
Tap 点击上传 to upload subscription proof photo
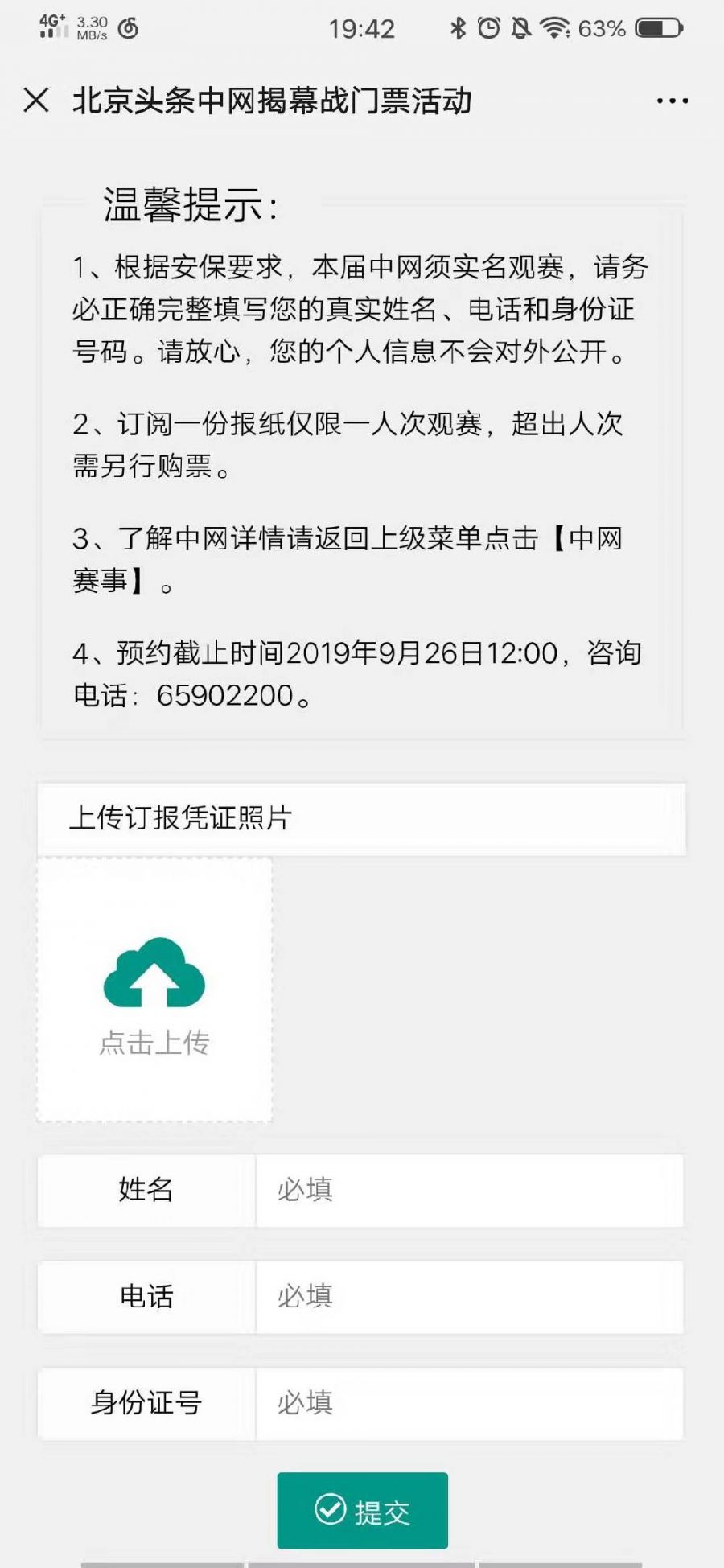[154, 990]
